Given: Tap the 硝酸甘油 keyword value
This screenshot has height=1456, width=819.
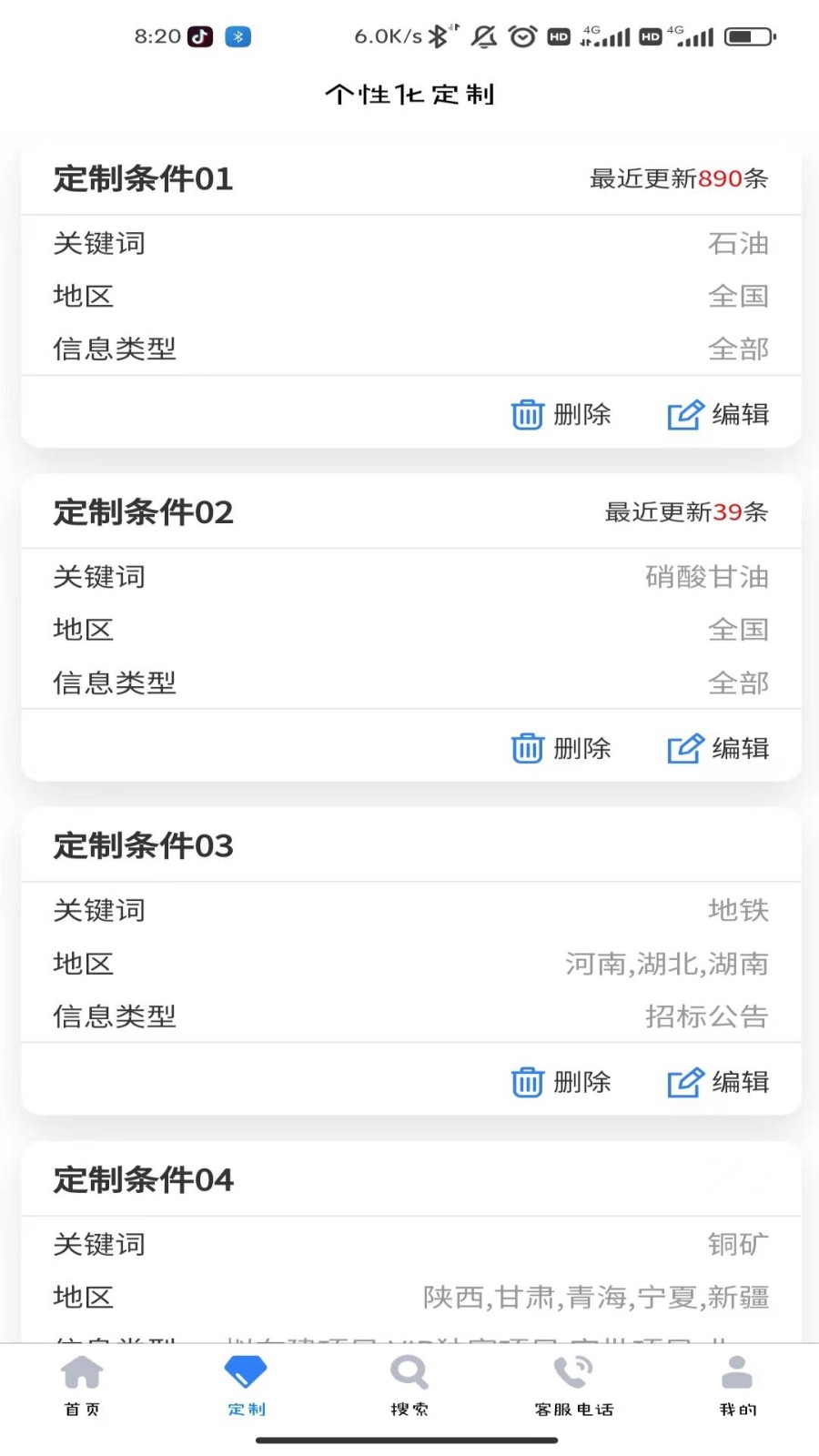Looking at the screenshot, I should 706,577.
